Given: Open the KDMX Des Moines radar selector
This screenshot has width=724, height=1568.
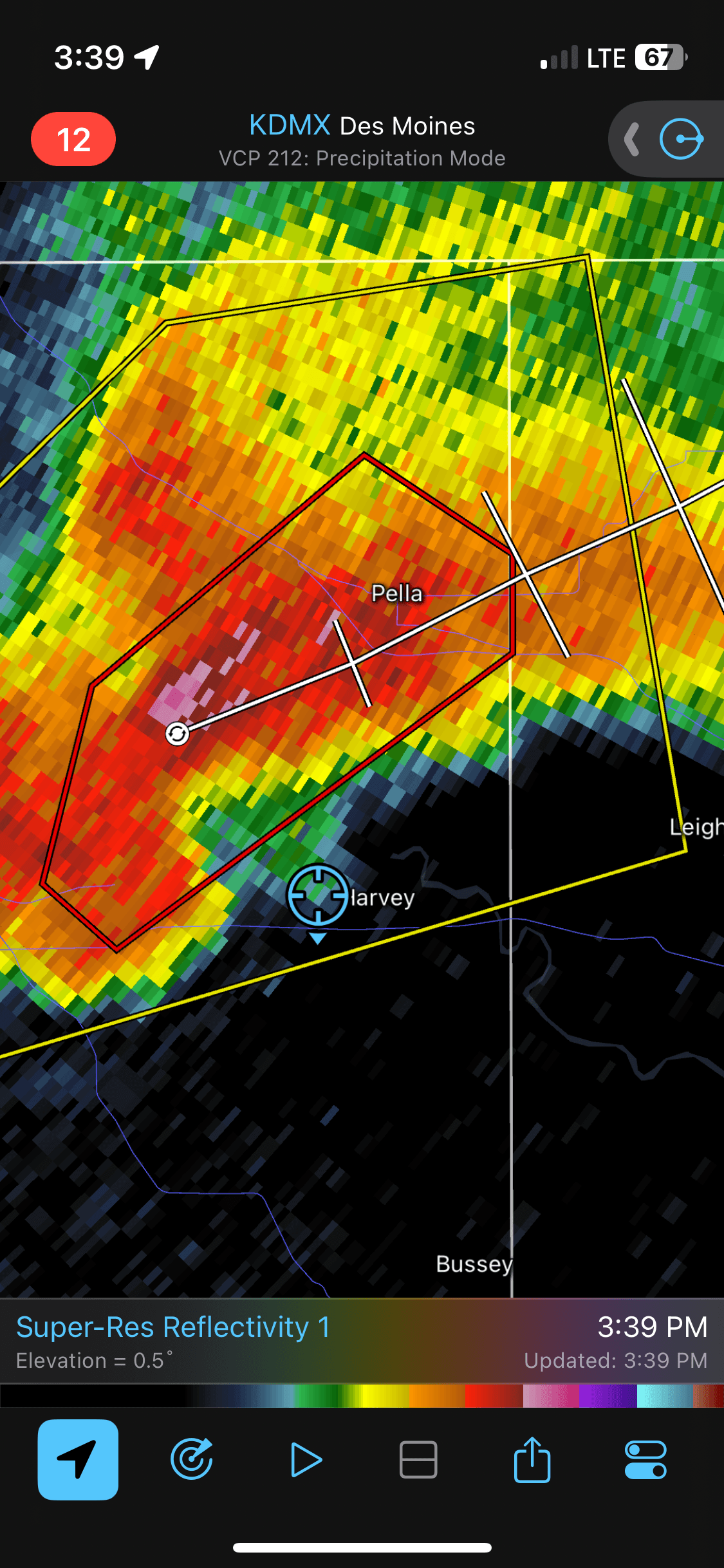Looking at the screenshot, I should (362, 126).
